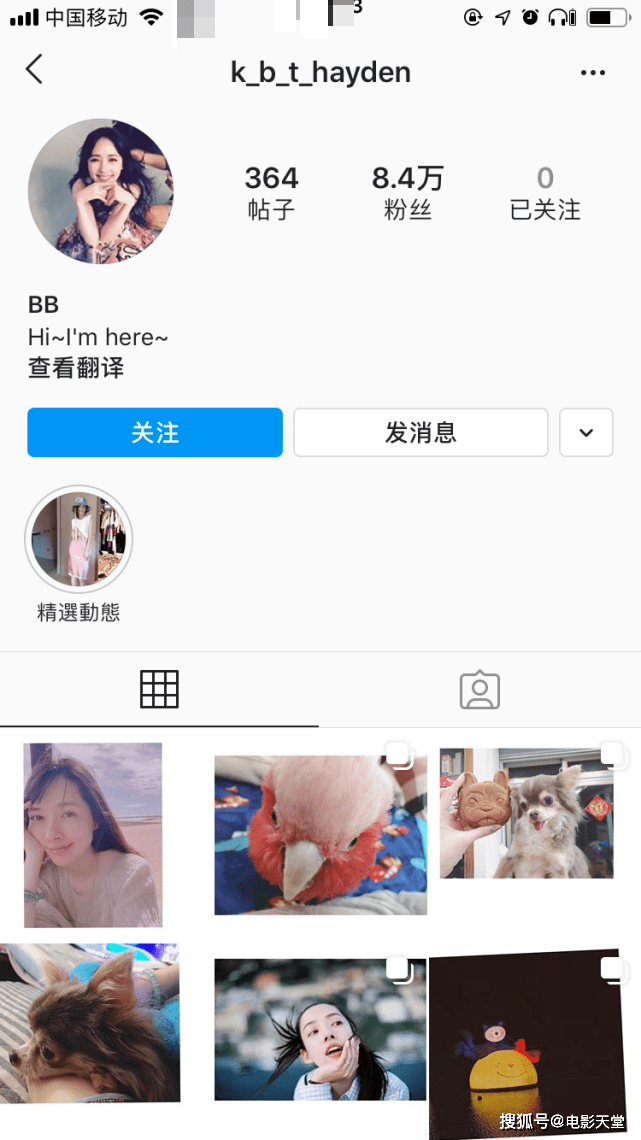Go back using the top-left arrow
Image resolution: width=641 pixels, height=1140 pixels.
point(34,70)
